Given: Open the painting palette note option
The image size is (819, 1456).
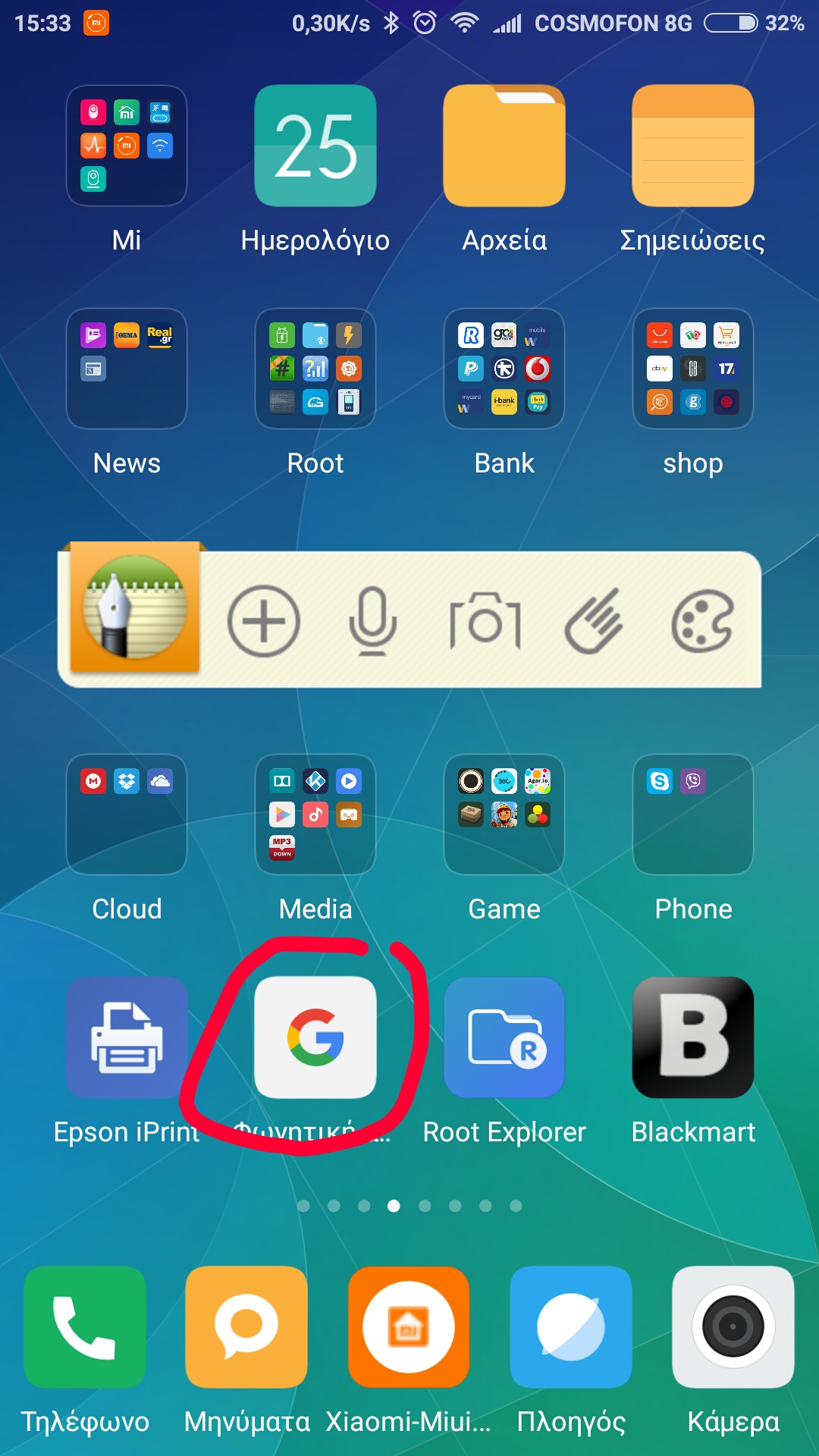Looking at the screenshot, I should pos(702,621).
